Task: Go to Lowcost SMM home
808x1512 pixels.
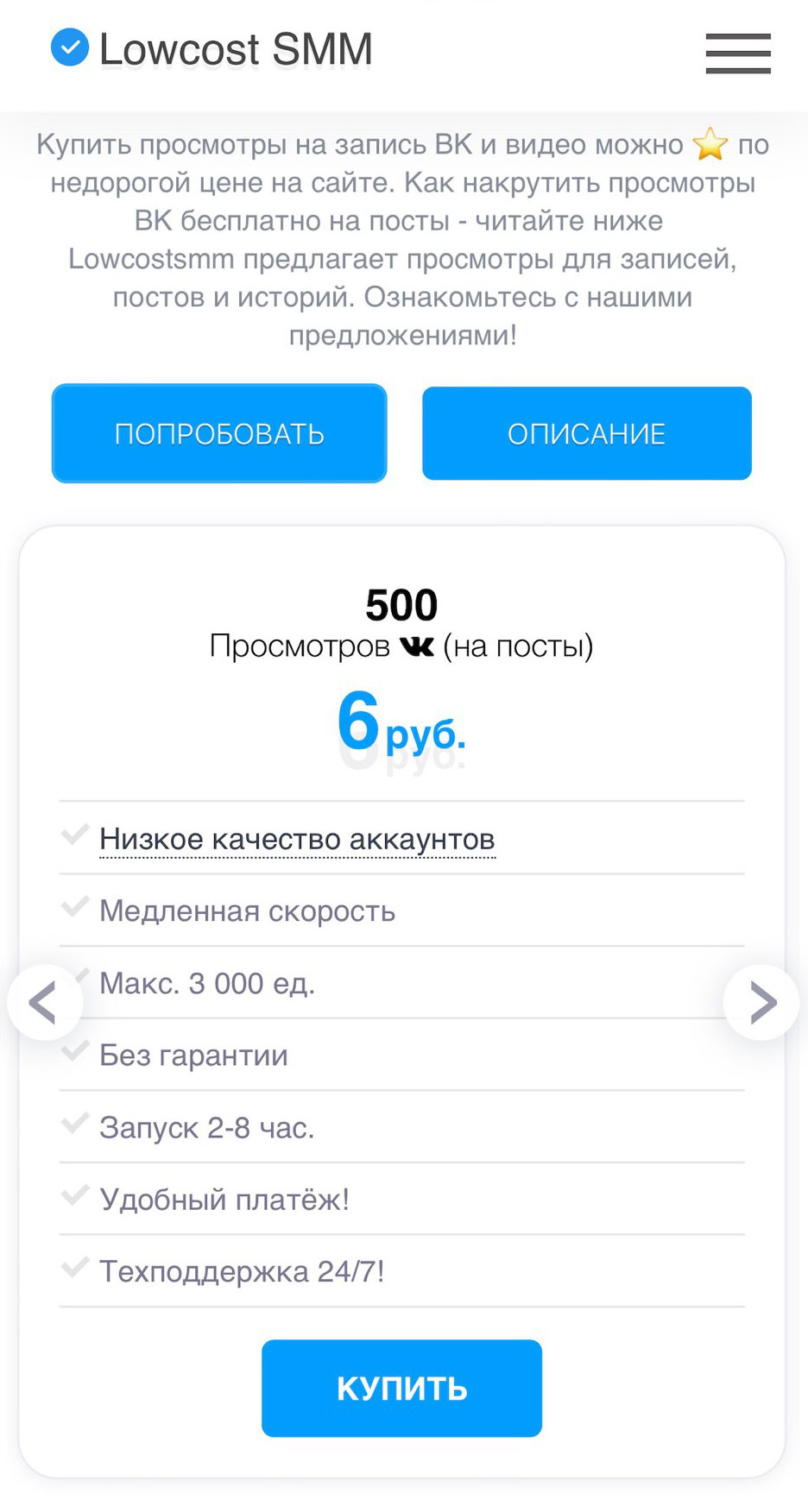Action: pyautogui.click(x=212, y=49)
